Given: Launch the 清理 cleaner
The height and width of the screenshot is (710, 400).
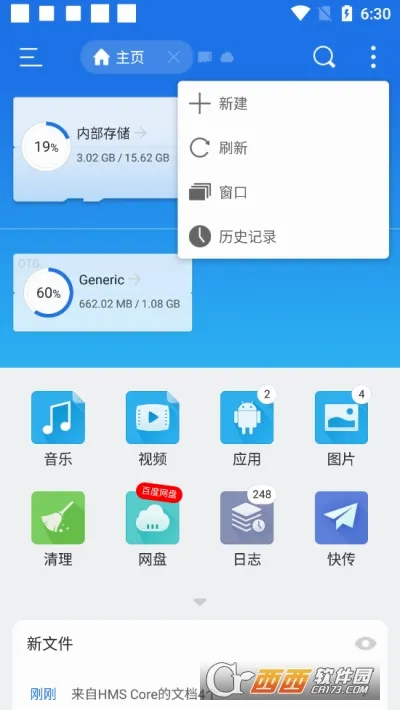Looking at the screenshot, I should pyautogui.click(x=58, y=529).
